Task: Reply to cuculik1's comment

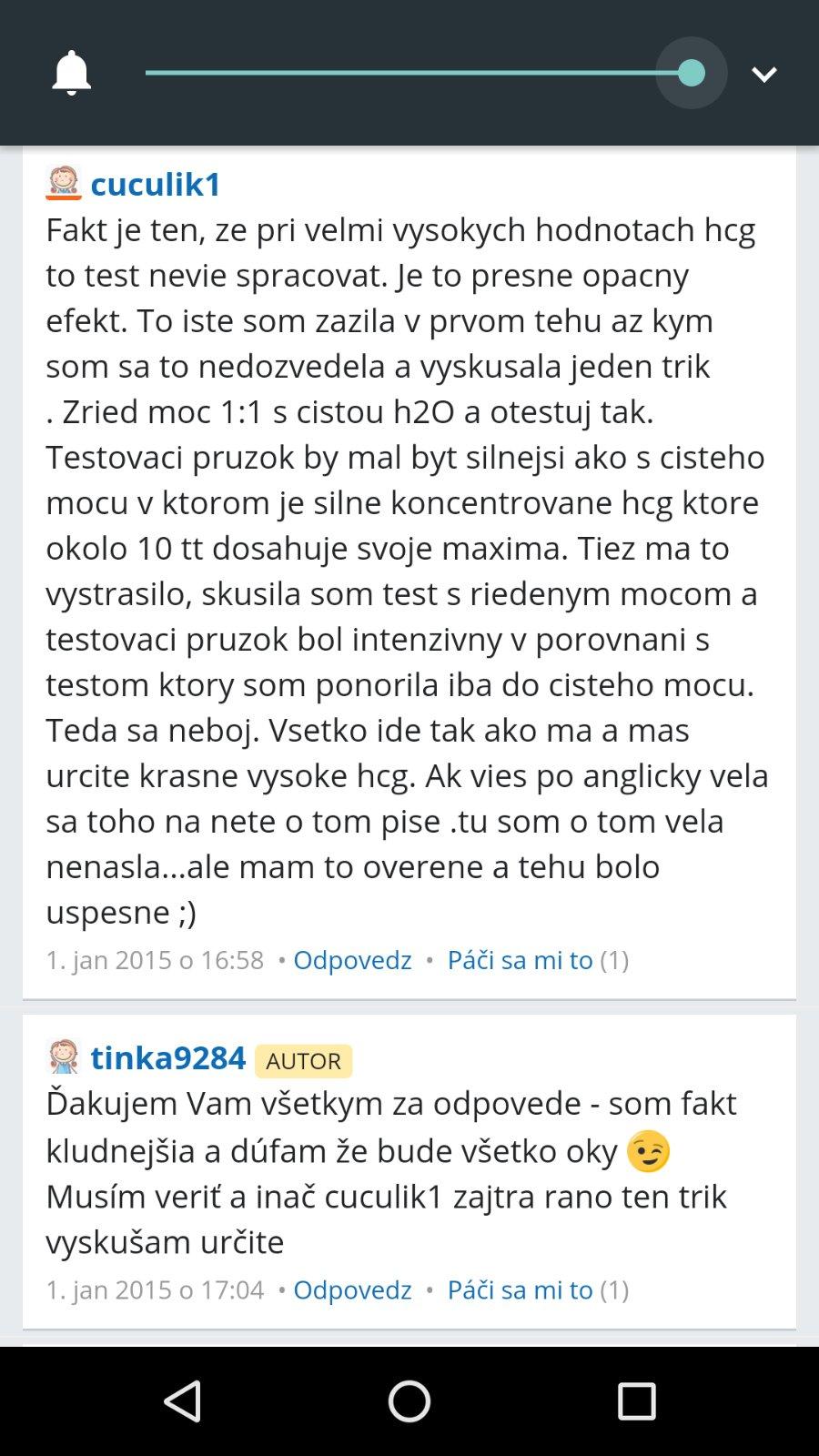Action: coord(352,960)
